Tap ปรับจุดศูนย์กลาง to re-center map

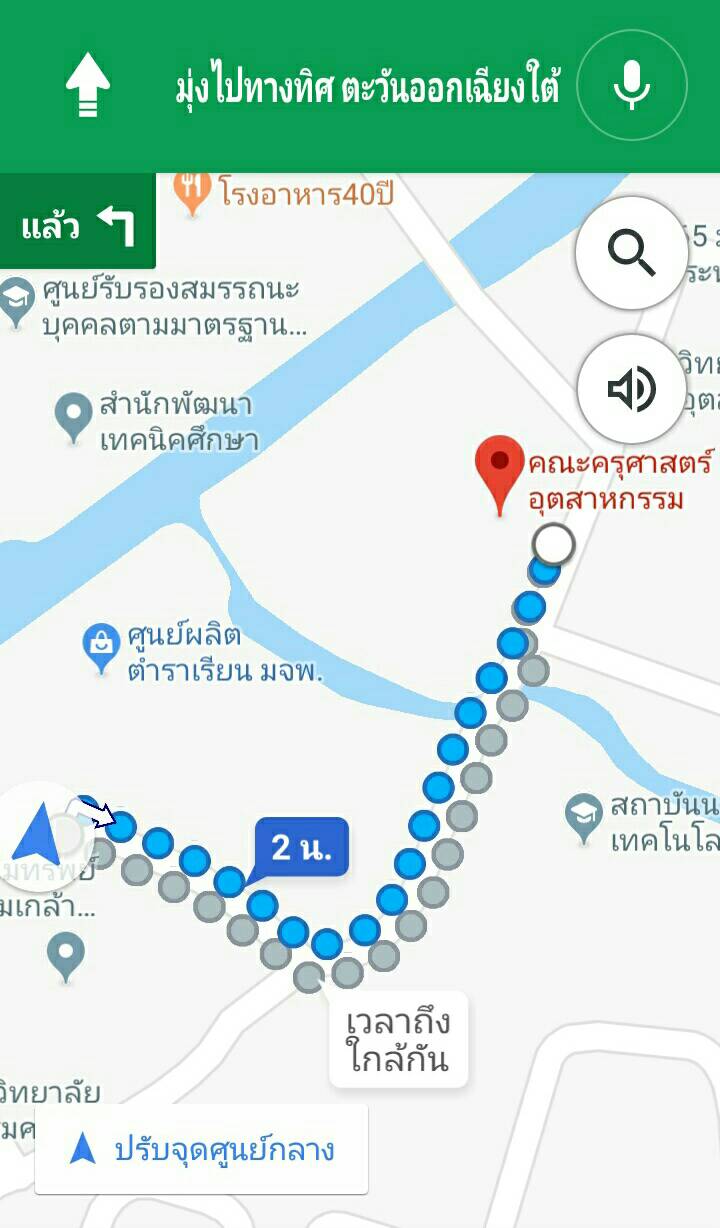click(x=201, y=1149)
